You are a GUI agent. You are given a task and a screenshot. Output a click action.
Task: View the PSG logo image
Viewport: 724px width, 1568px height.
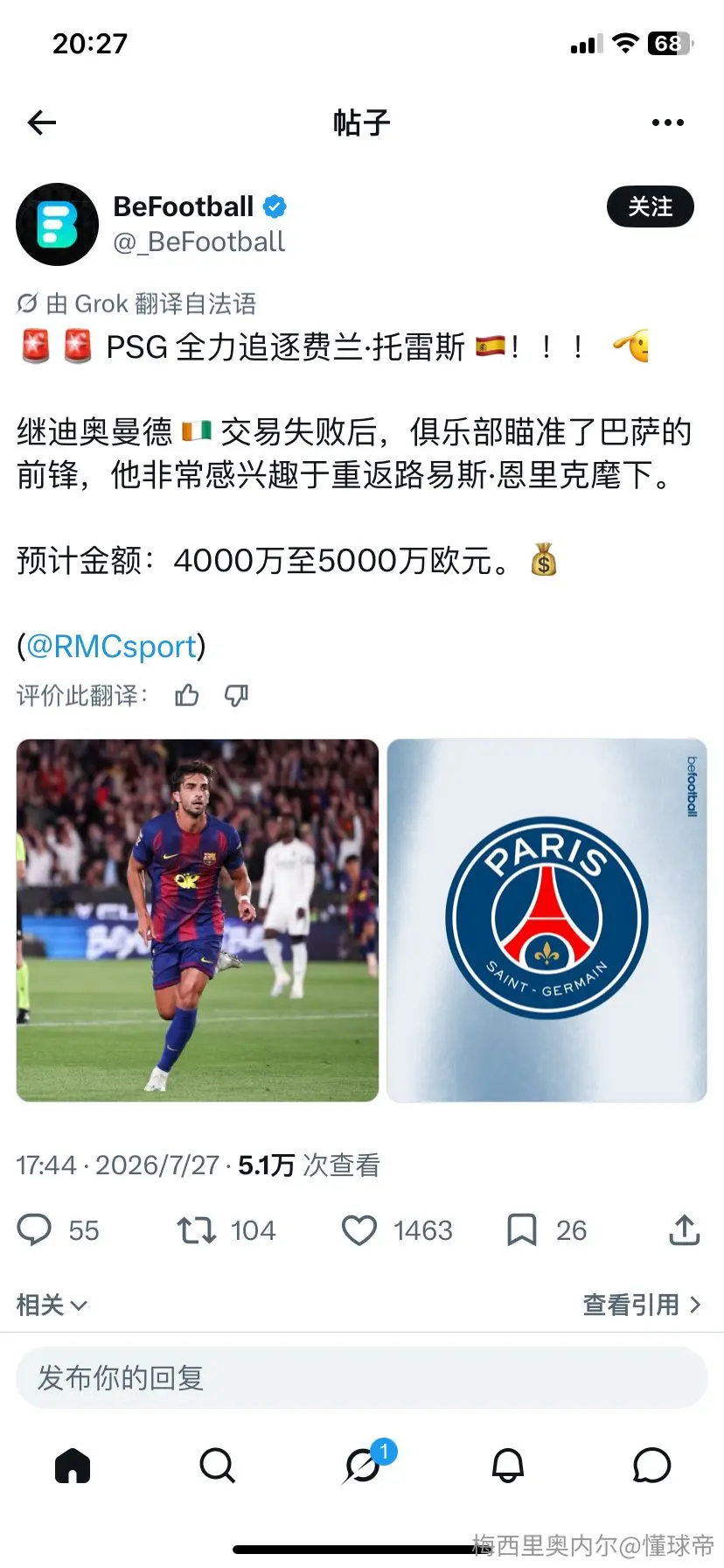click(546, 920)
